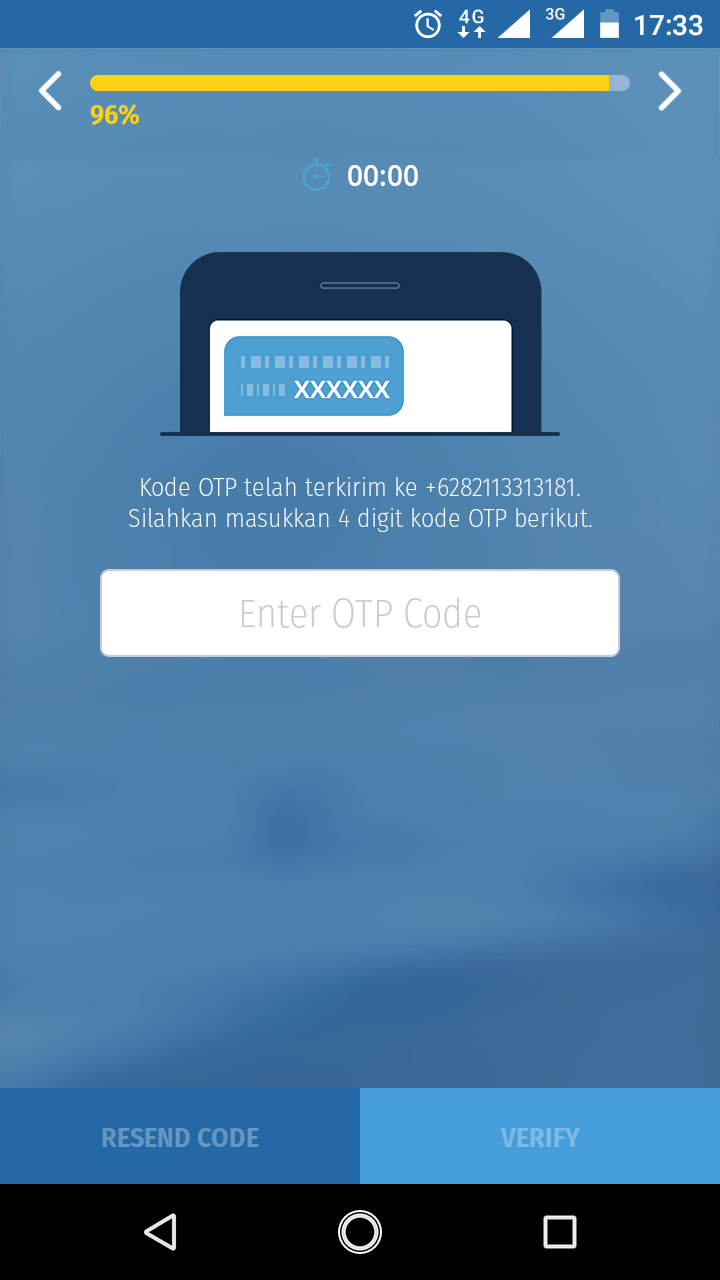Tap the system back button
This screenshot has height=1280, width=720.
click(x=160, y=1232)
